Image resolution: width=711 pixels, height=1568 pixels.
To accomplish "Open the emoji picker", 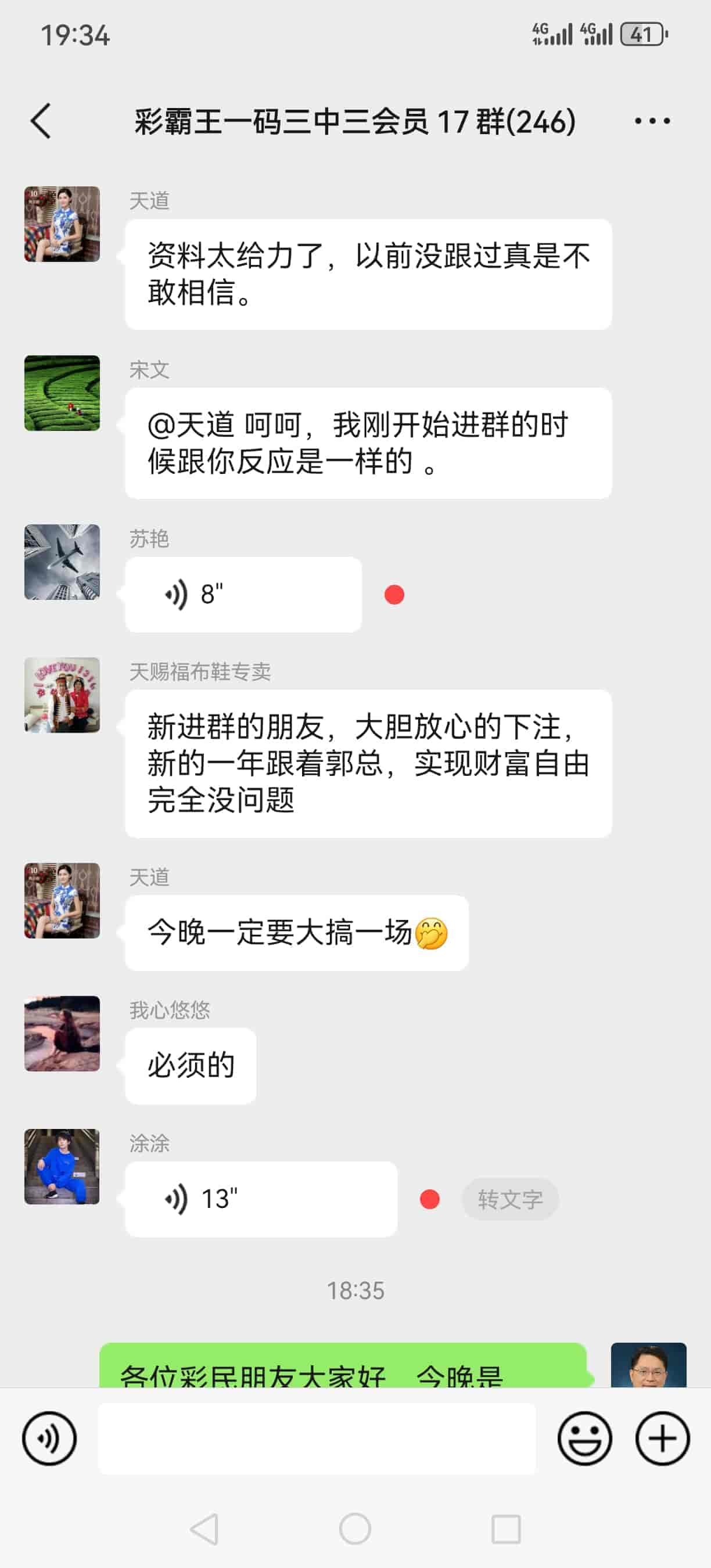I will 584,1438.
